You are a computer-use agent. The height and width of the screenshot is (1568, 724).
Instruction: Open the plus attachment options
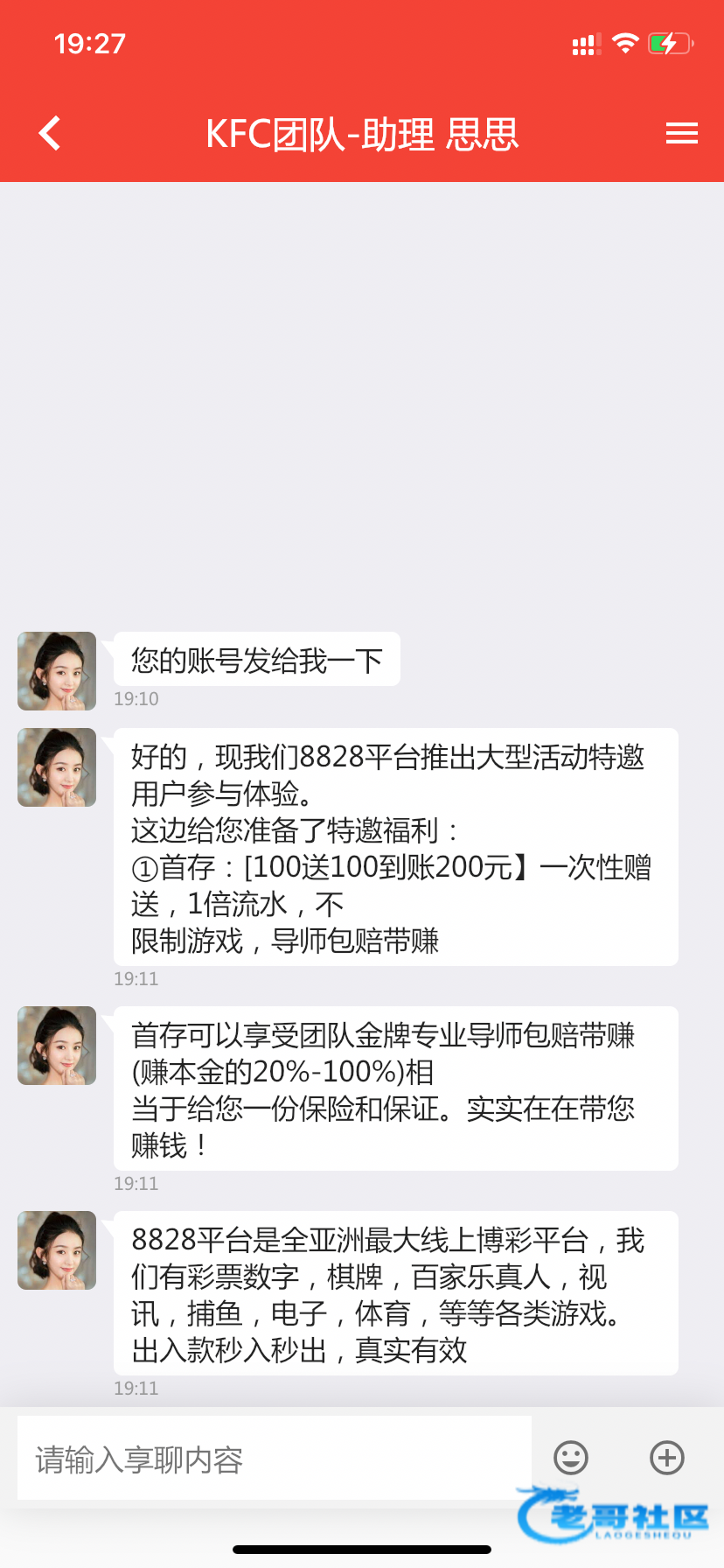coord(667,1458)
